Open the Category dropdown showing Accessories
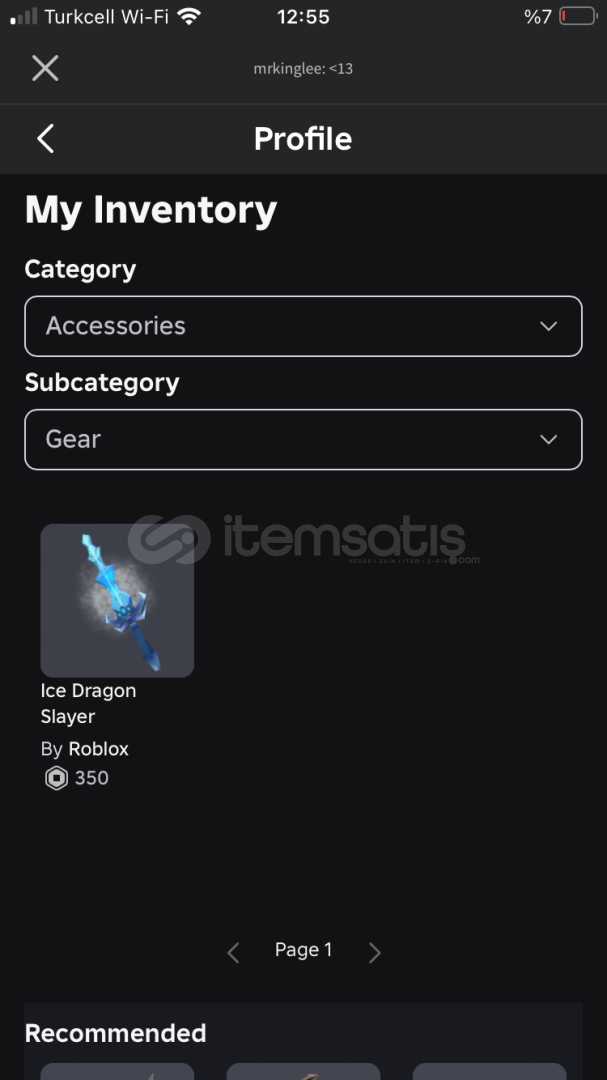The image size is (607, 1080). (303, 326)
